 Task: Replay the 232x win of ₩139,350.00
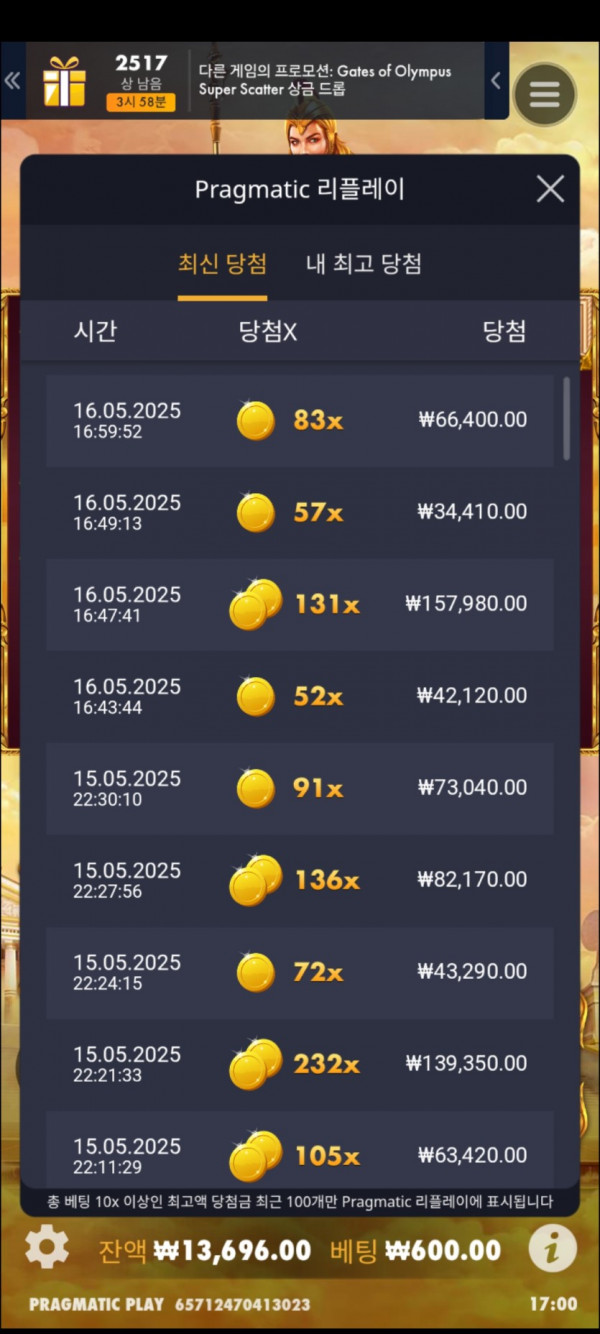(x=300, y=1064)
